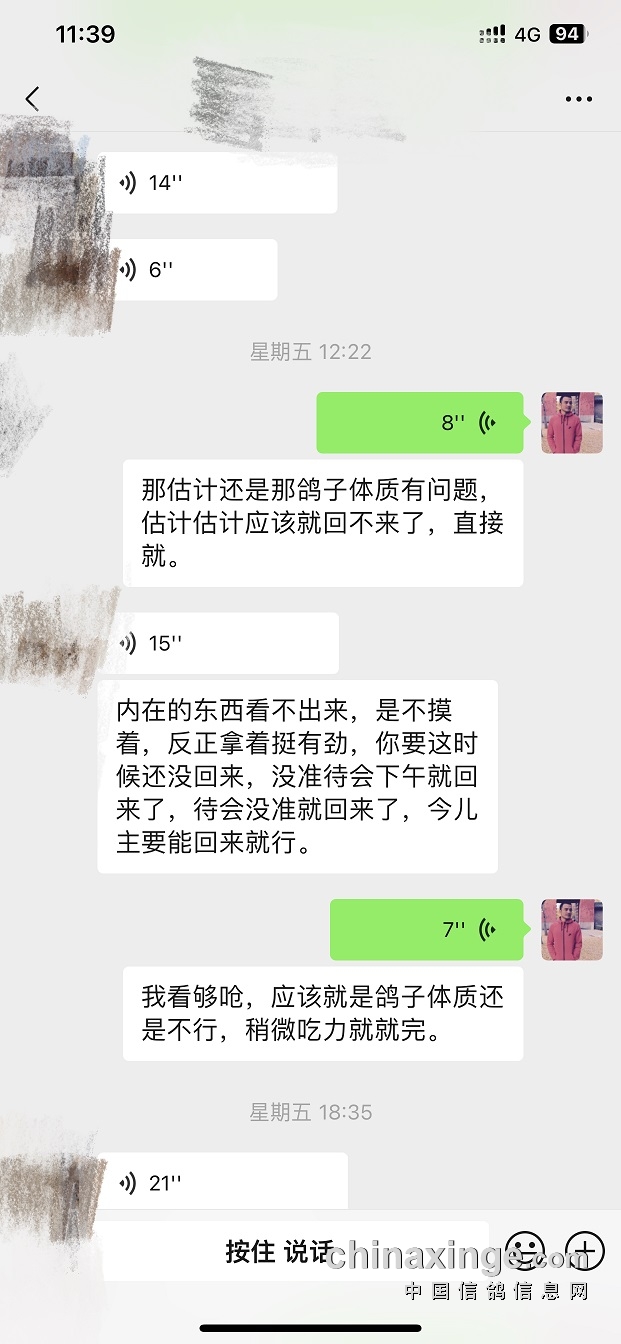
Task: Play the sent 7-second voice message
Action: pyautogui.click(x=426, y=930)
